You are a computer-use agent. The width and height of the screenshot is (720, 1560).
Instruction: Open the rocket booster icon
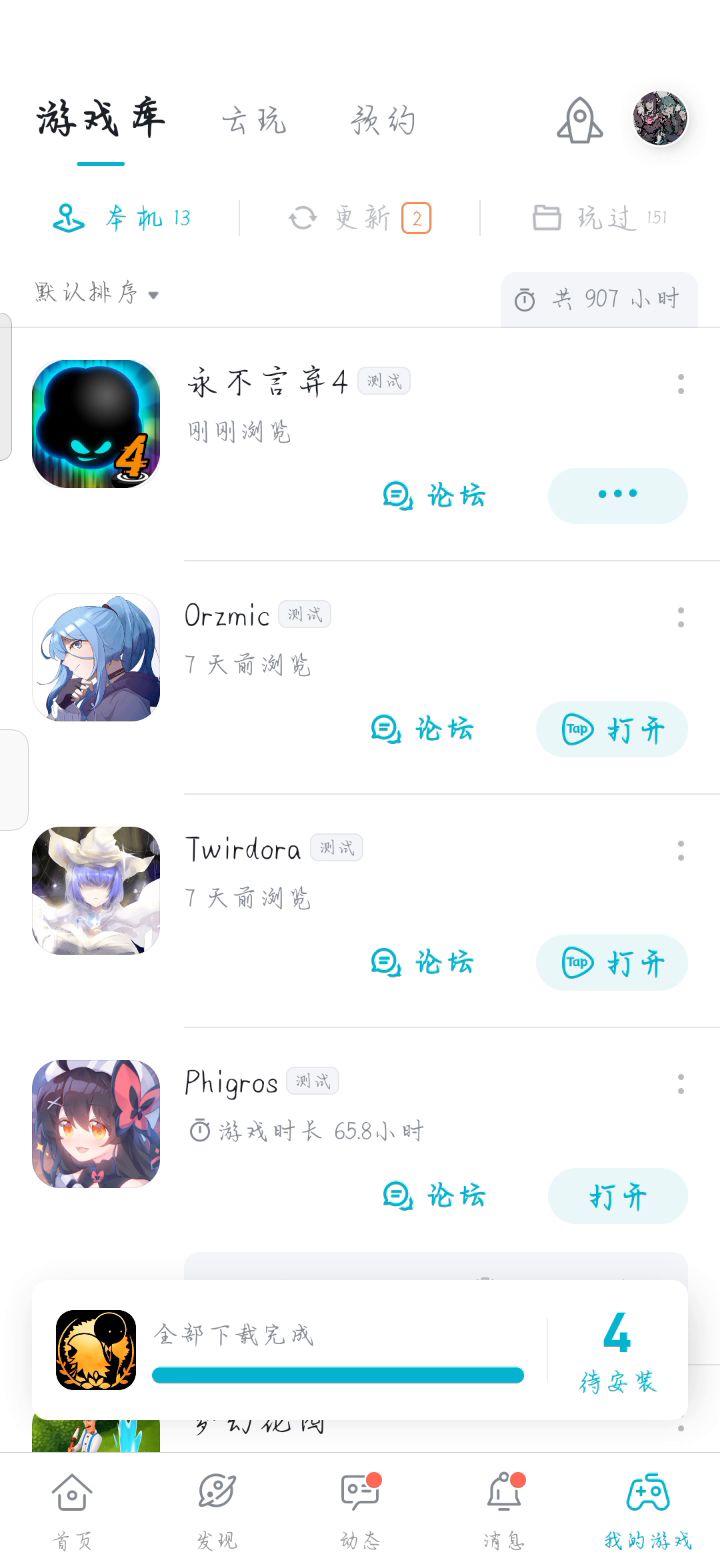coord(580,121)
